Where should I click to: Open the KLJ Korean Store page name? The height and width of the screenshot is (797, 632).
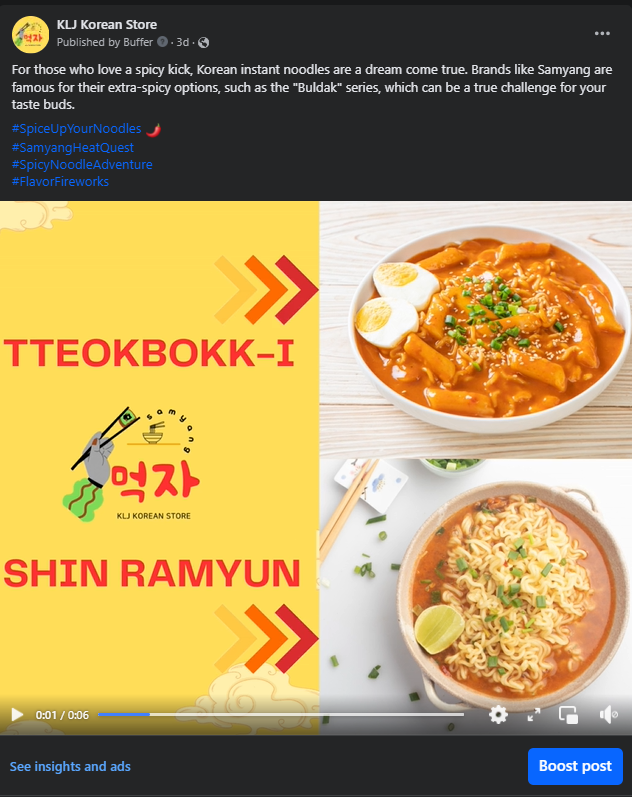(x=107, y=24)
